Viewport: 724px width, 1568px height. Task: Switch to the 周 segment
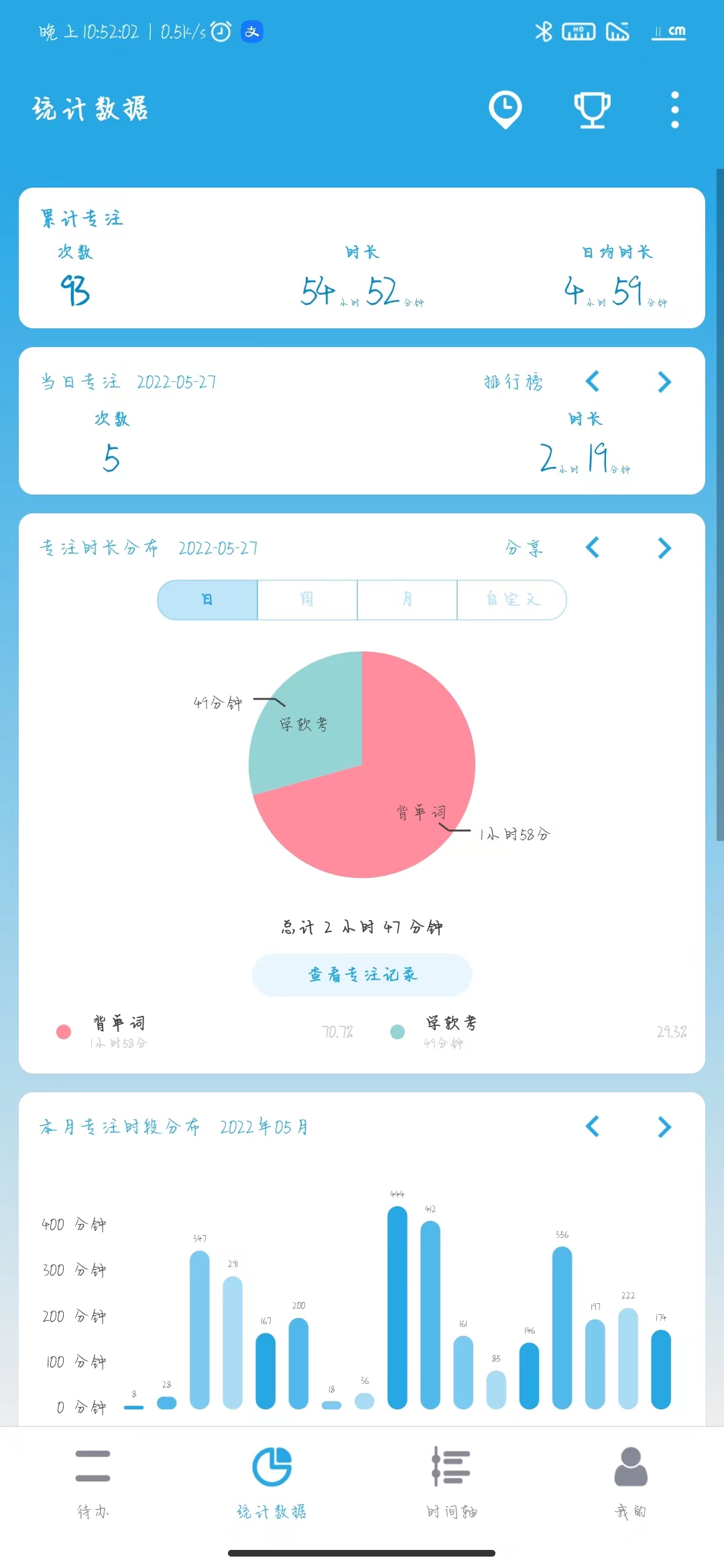tap(307, 600)
